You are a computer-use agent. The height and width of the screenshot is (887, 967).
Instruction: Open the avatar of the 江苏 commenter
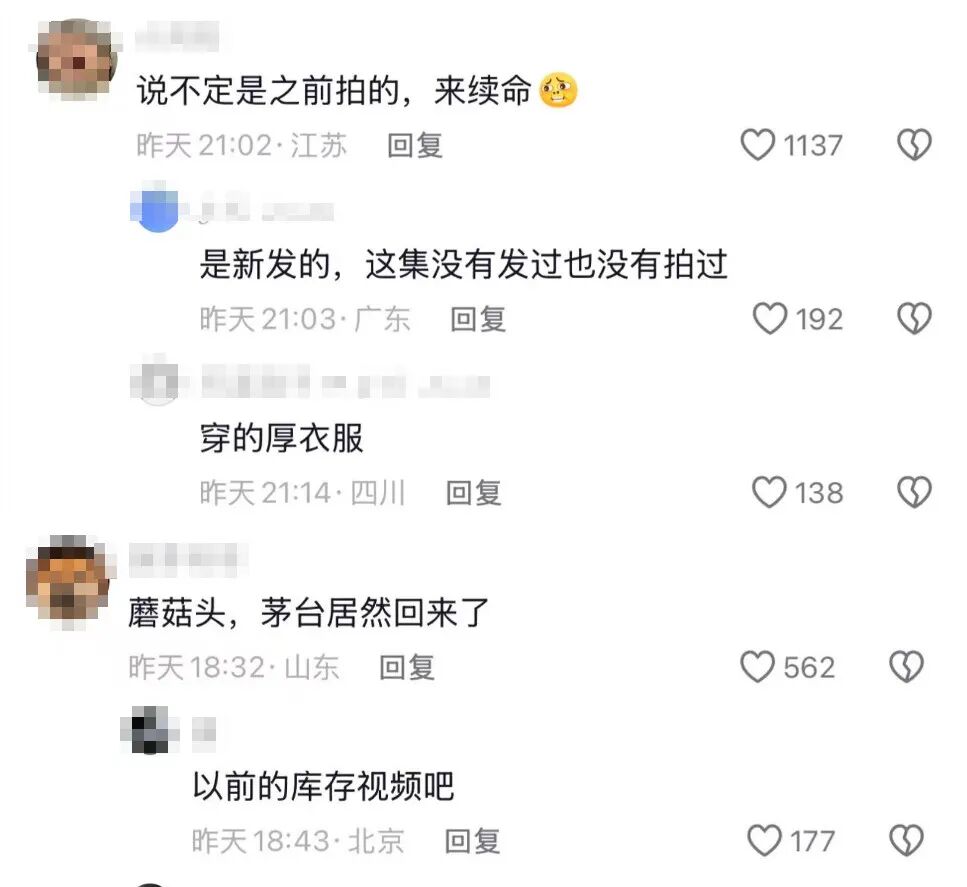[x=77, y=59]
